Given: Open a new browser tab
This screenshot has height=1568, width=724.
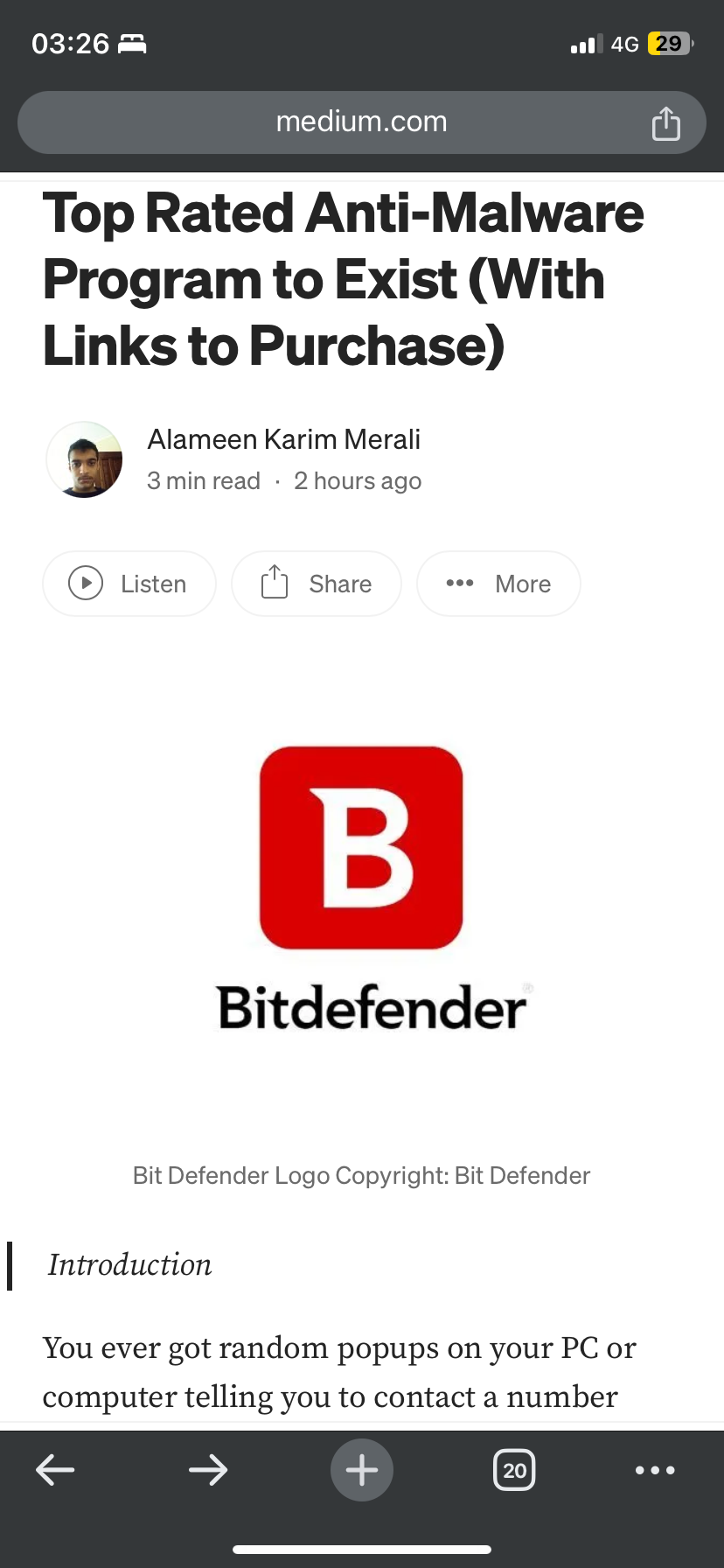Looking at the screenshot, I should click(x=362, y=1470).
